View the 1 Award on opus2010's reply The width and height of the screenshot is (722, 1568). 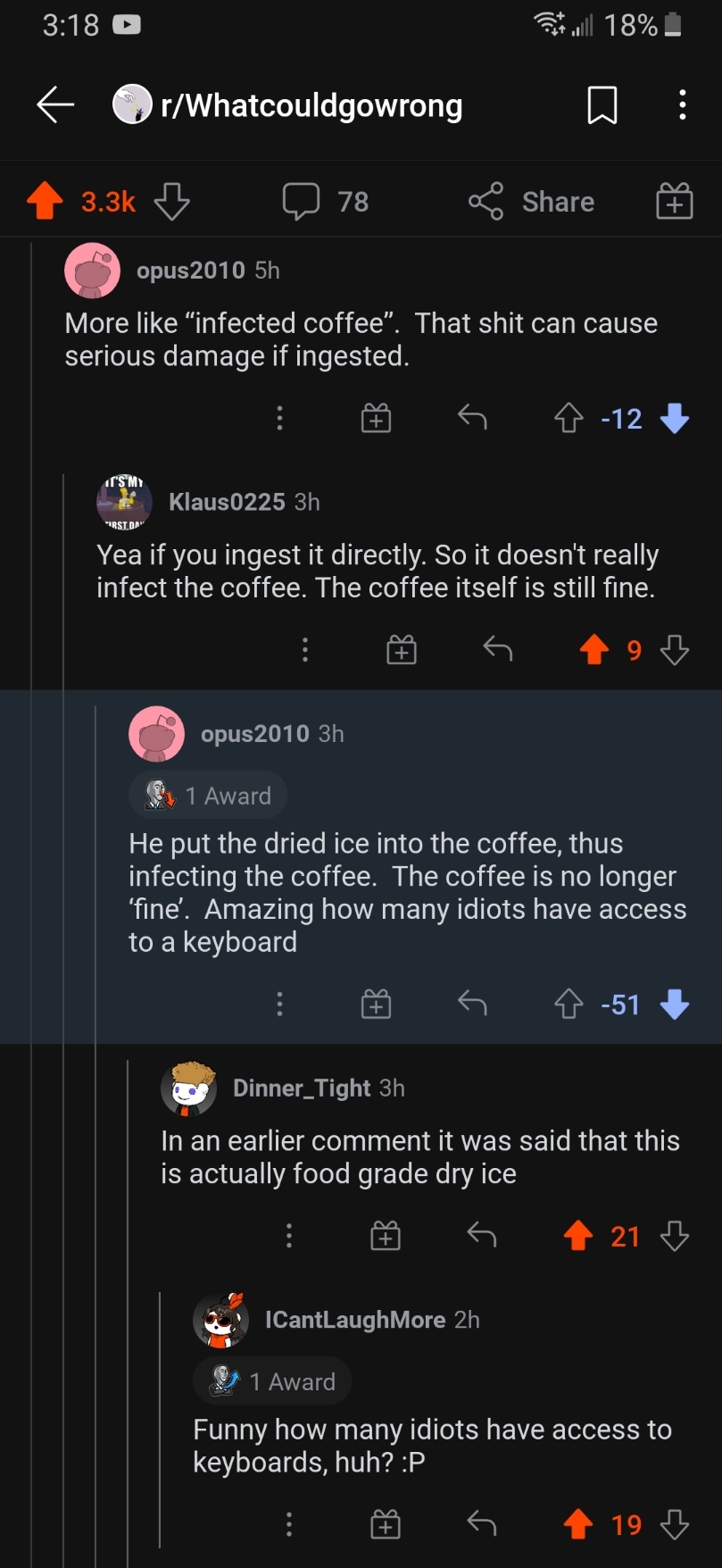[207, 795]
